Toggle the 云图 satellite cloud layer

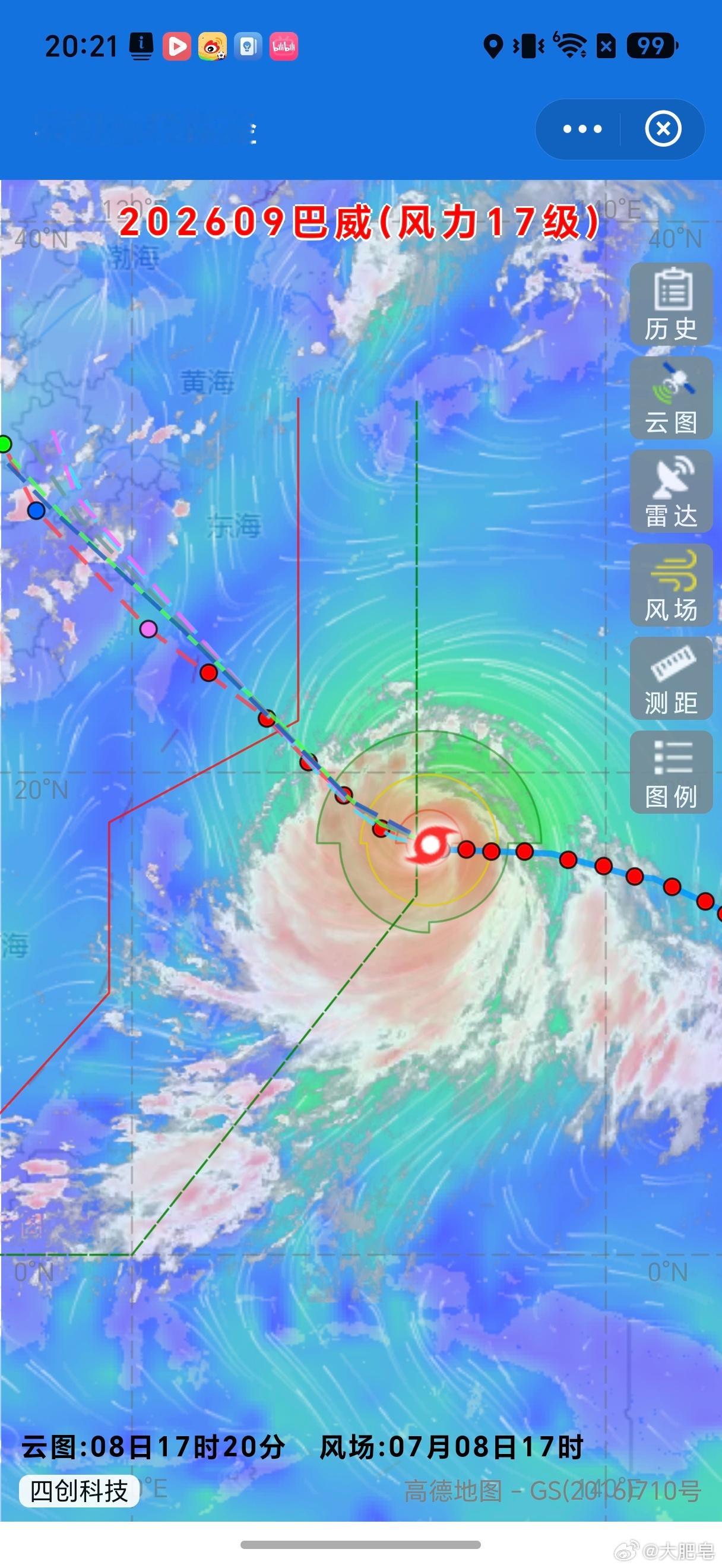coord(671,398)
